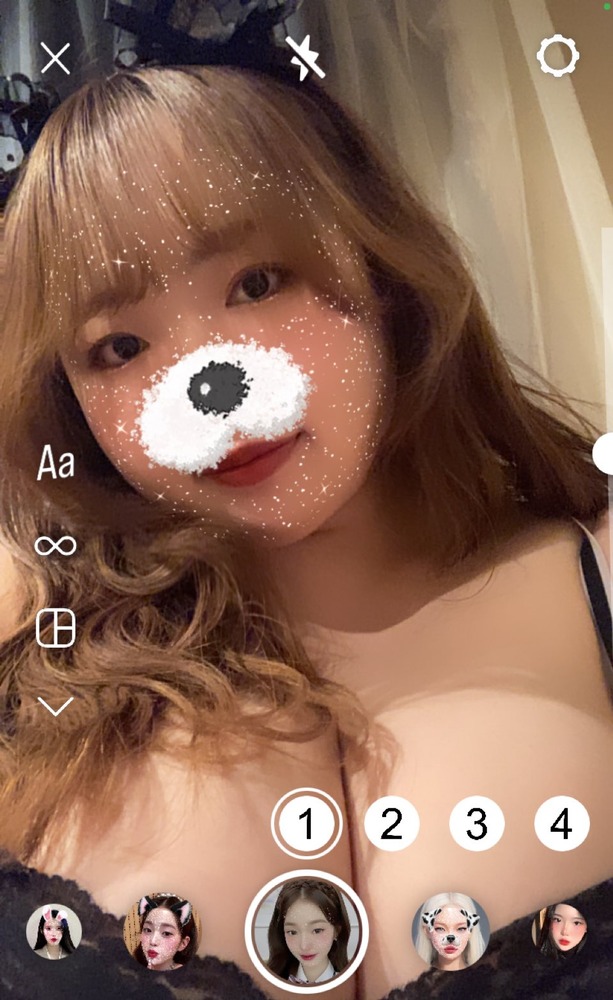Tap the white slider handle on the right edge
Viewport: 613px width, 1000px height.
(605, 453)
